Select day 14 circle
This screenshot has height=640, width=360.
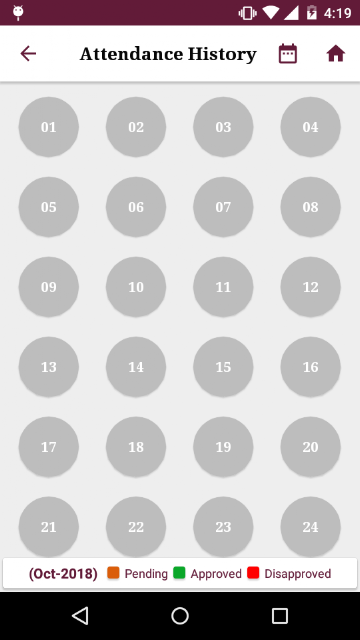[x=136, y=367]
